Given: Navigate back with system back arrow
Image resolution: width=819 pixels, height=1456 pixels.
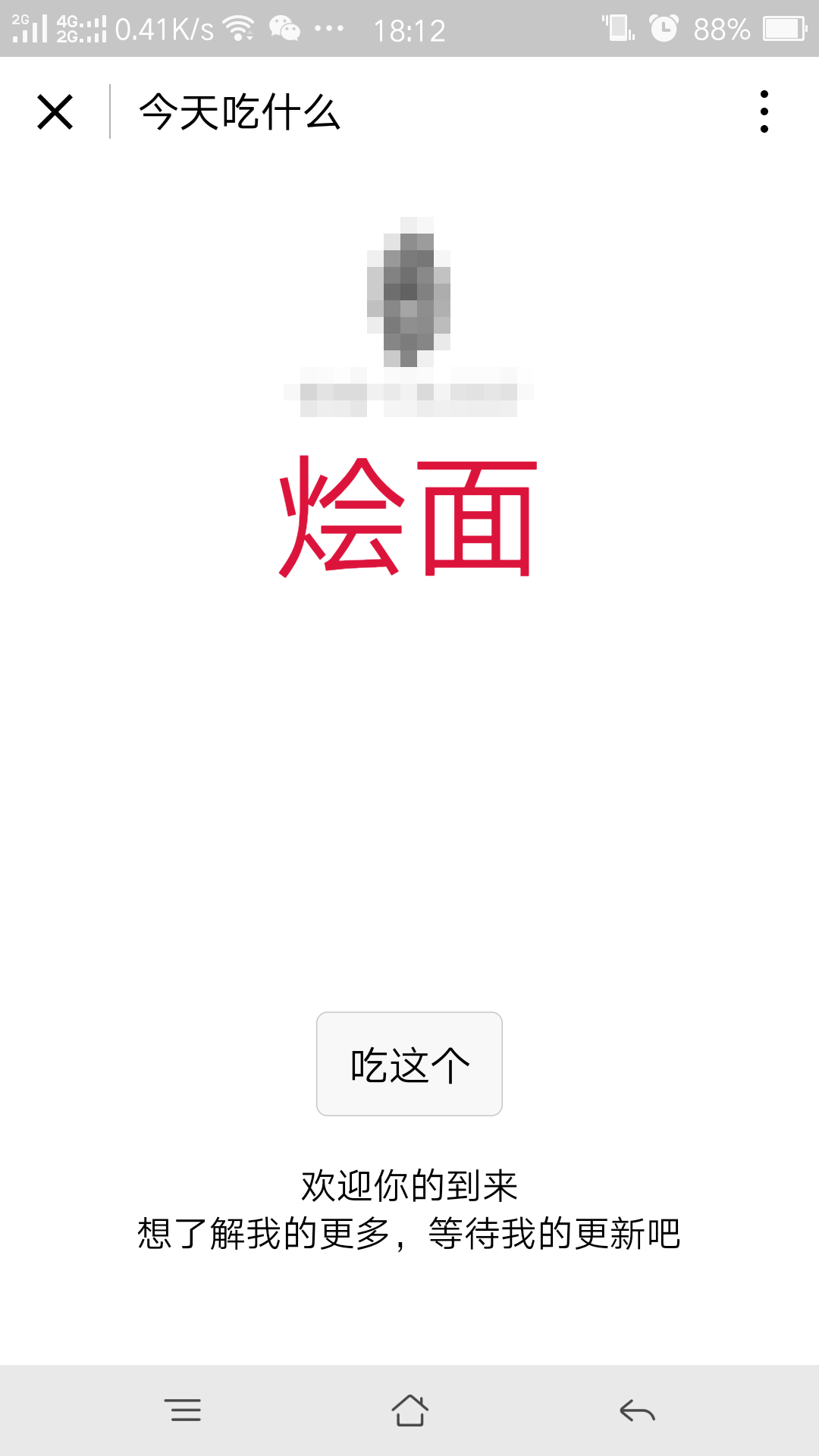Looking at the screenshot, I should pyautogui.click(x=637, y=1410).
